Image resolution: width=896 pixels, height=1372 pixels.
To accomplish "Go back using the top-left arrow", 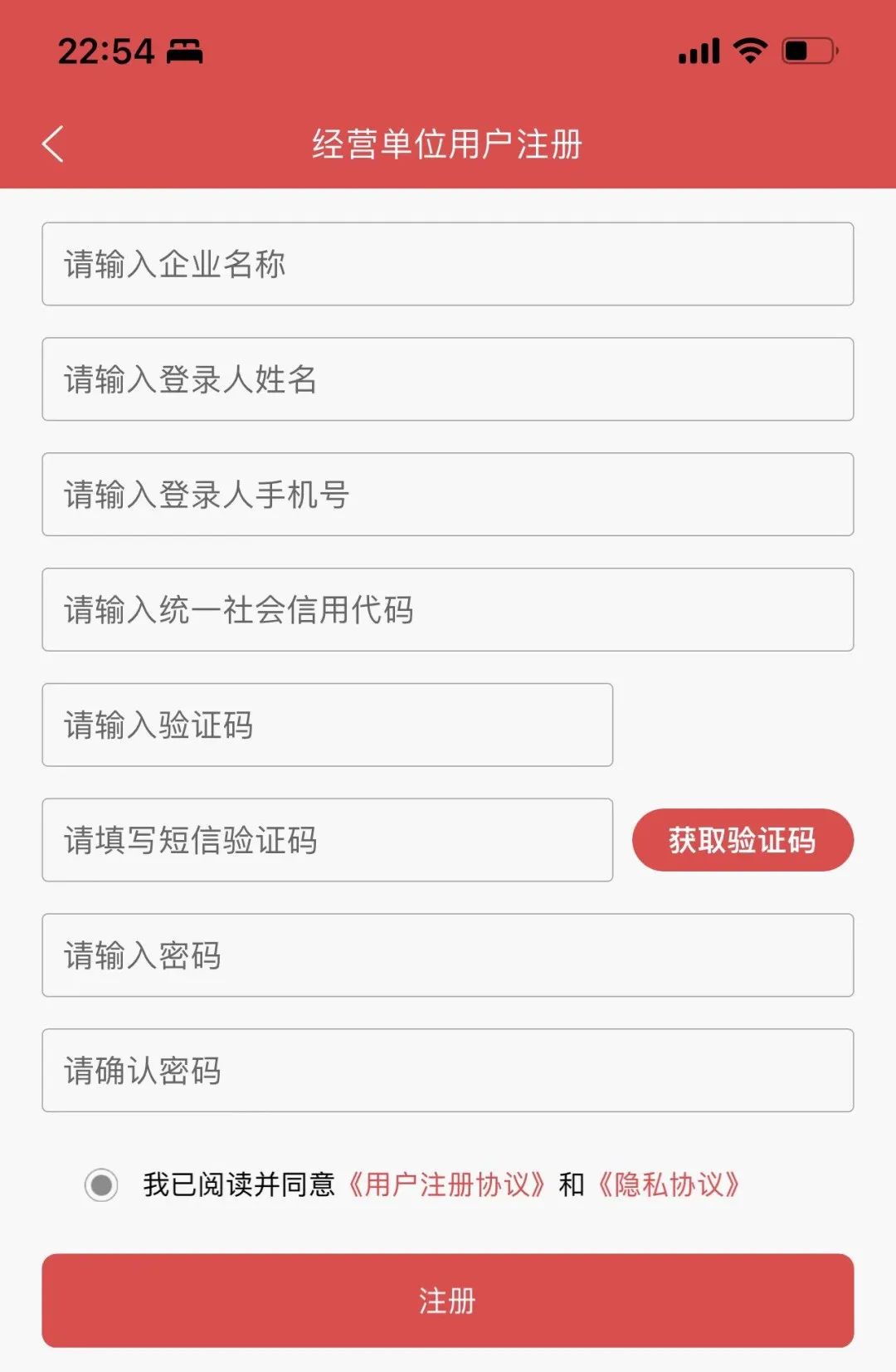I will pyautogui.click(x=53, y=144).
